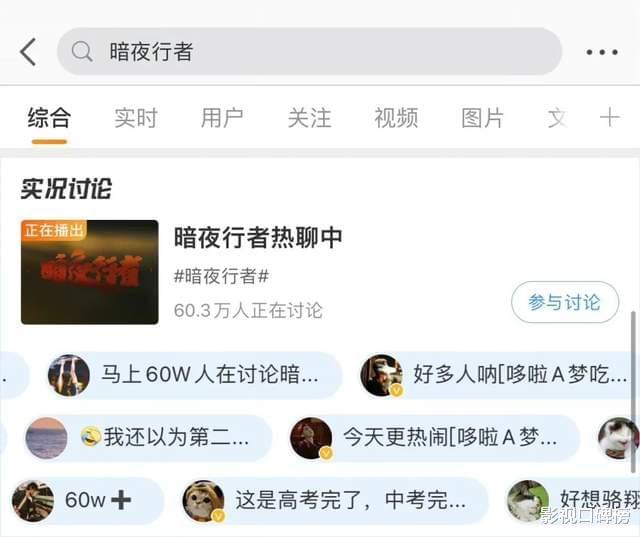The width and height of the screenshot is (640, 537).
Task: Switch to the 实时 tab
Action: (136, 118)
